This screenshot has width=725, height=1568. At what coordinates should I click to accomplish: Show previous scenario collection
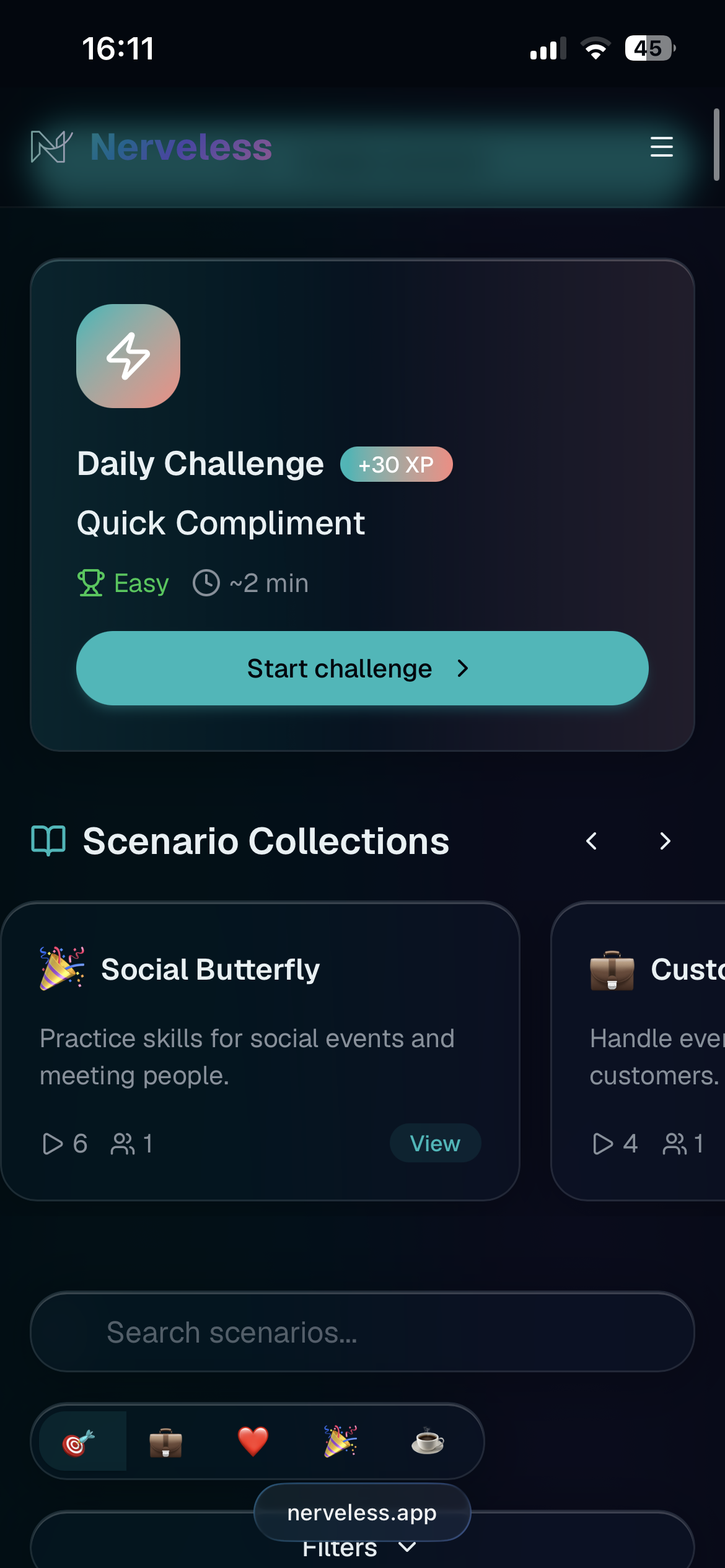592,841
